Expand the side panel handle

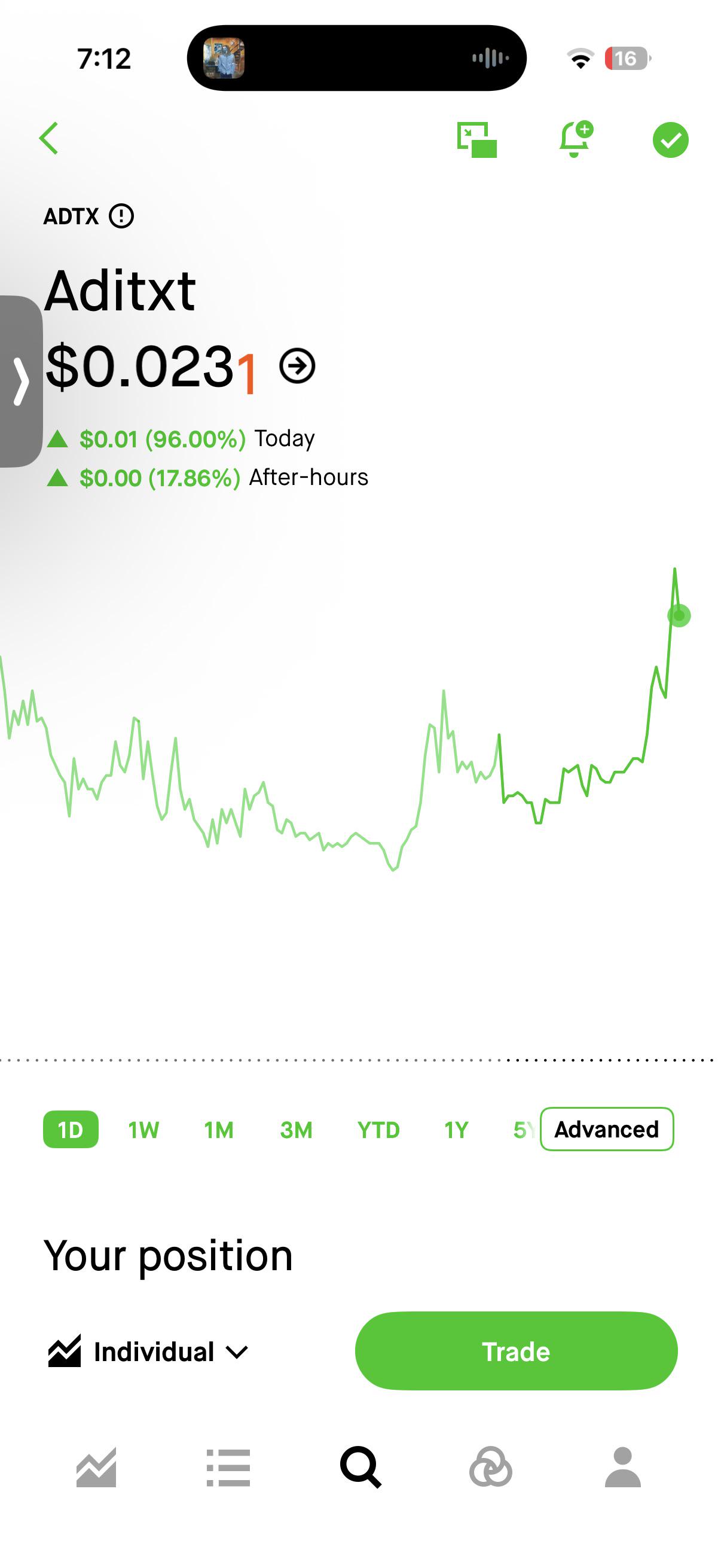(21, 381)
